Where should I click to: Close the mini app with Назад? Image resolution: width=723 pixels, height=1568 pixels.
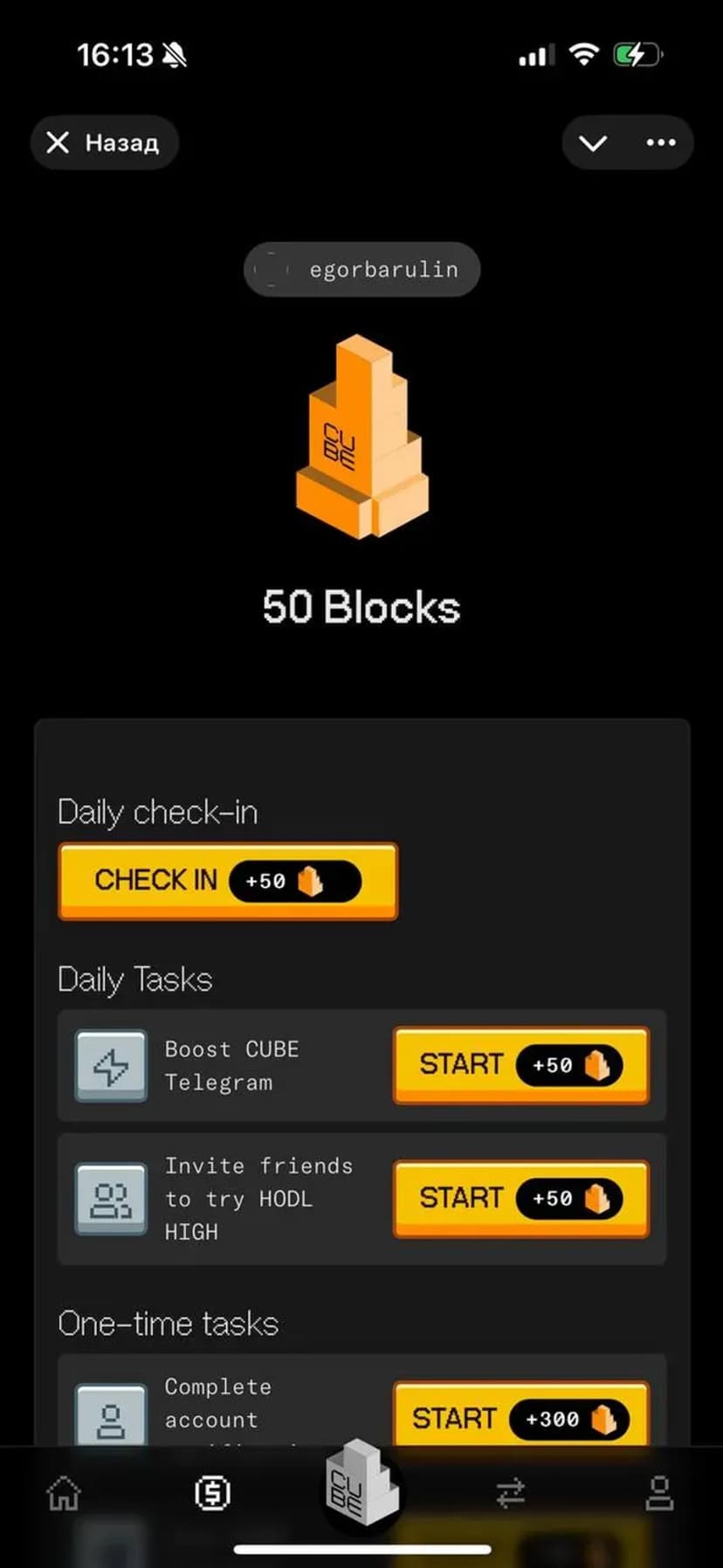pos(104,142)
